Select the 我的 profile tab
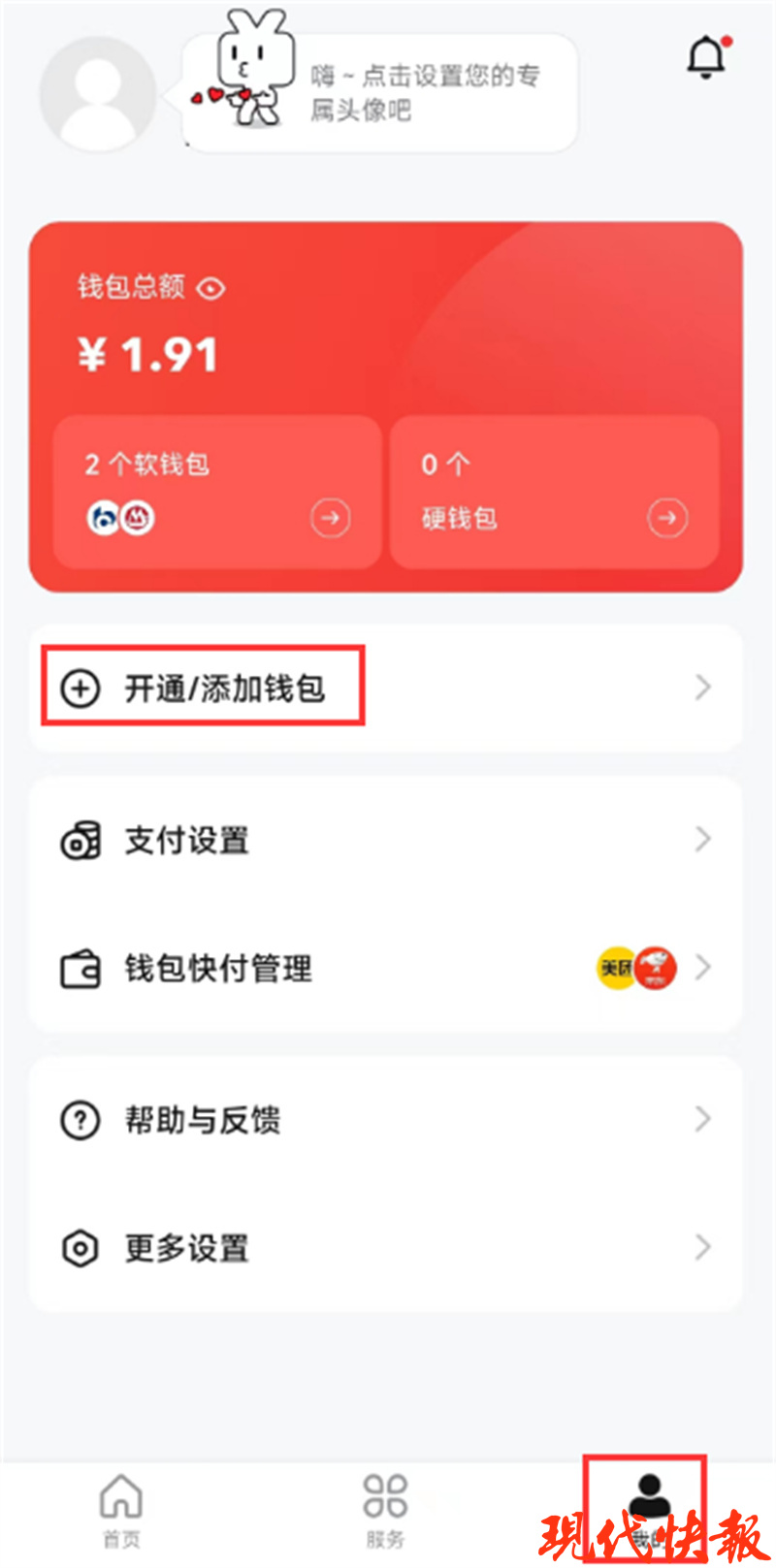 647,1508
